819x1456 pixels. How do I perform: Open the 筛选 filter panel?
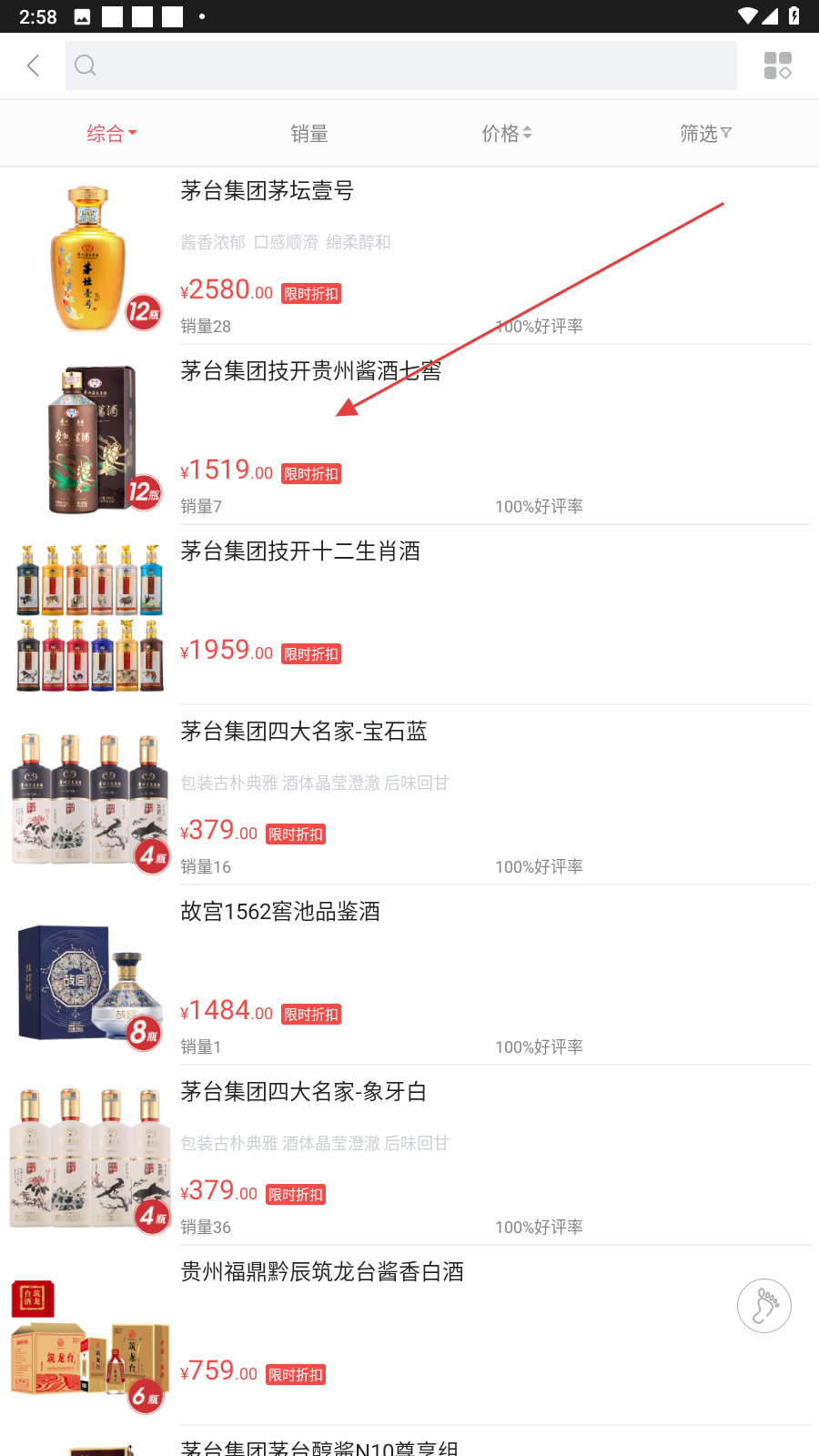pyautogui.click(x=706, y=134)
